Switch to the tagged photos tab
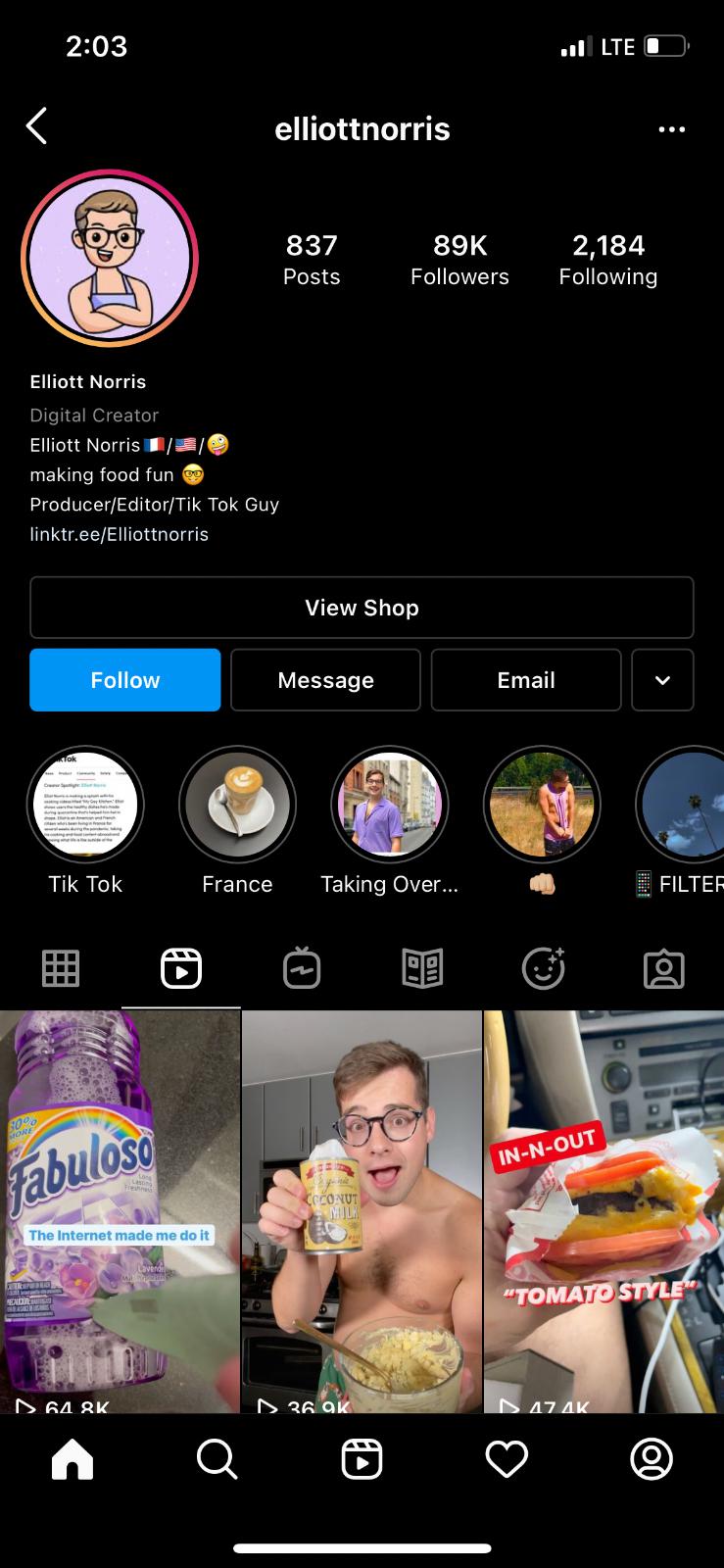 (663, 968)
